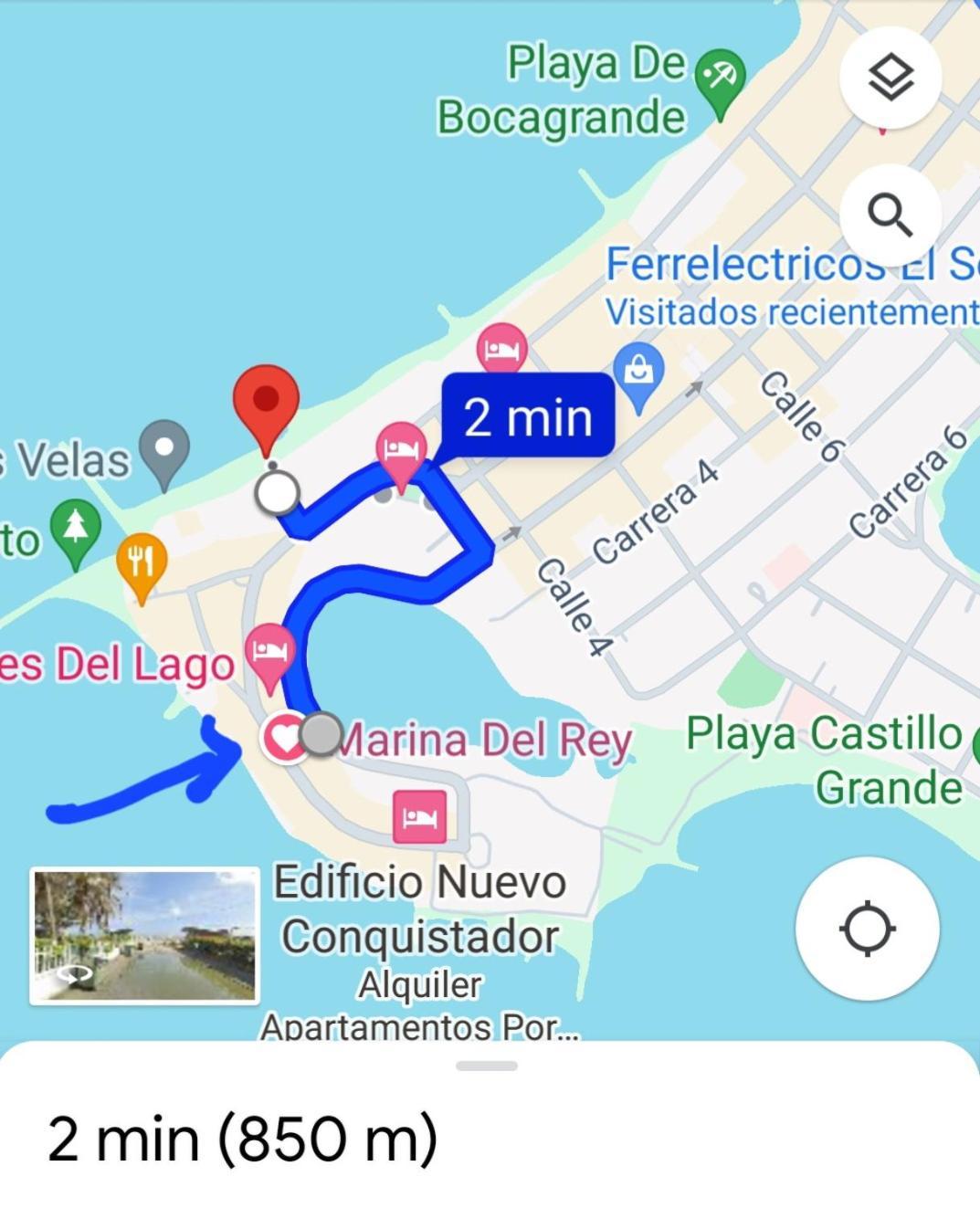Tap the 2 min (850 m) summary bar

(x=242, y=1136)
